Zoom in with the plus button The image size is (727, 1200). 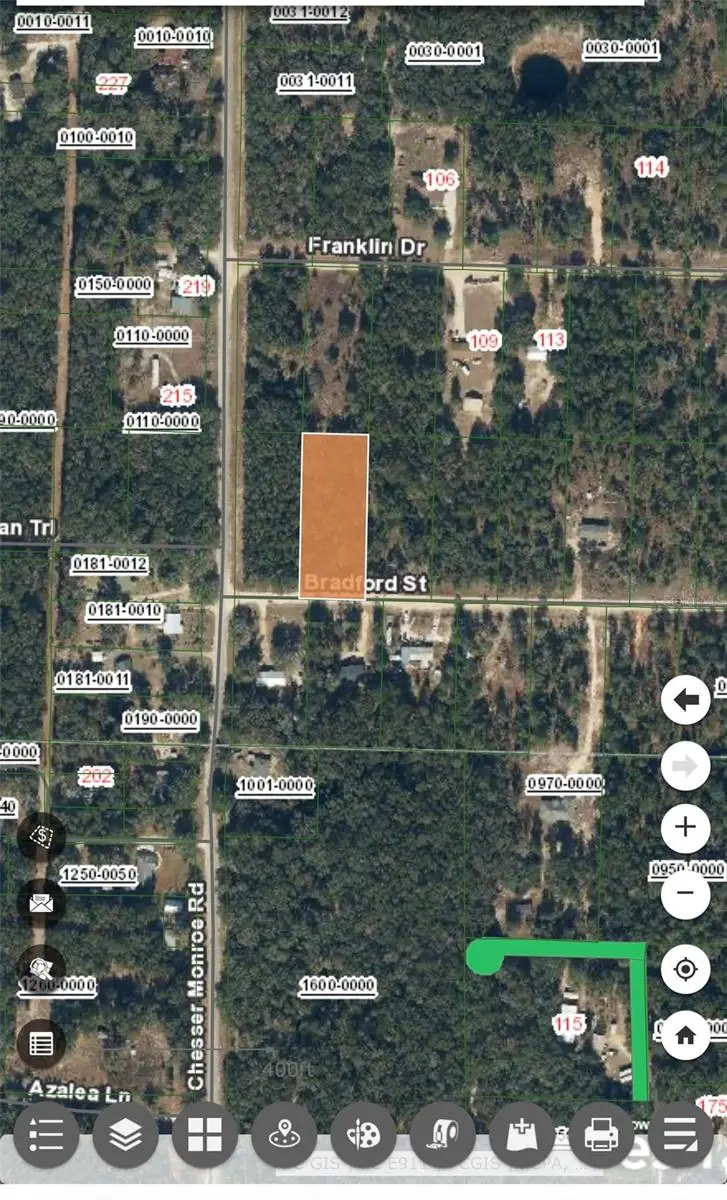[685, 827]
